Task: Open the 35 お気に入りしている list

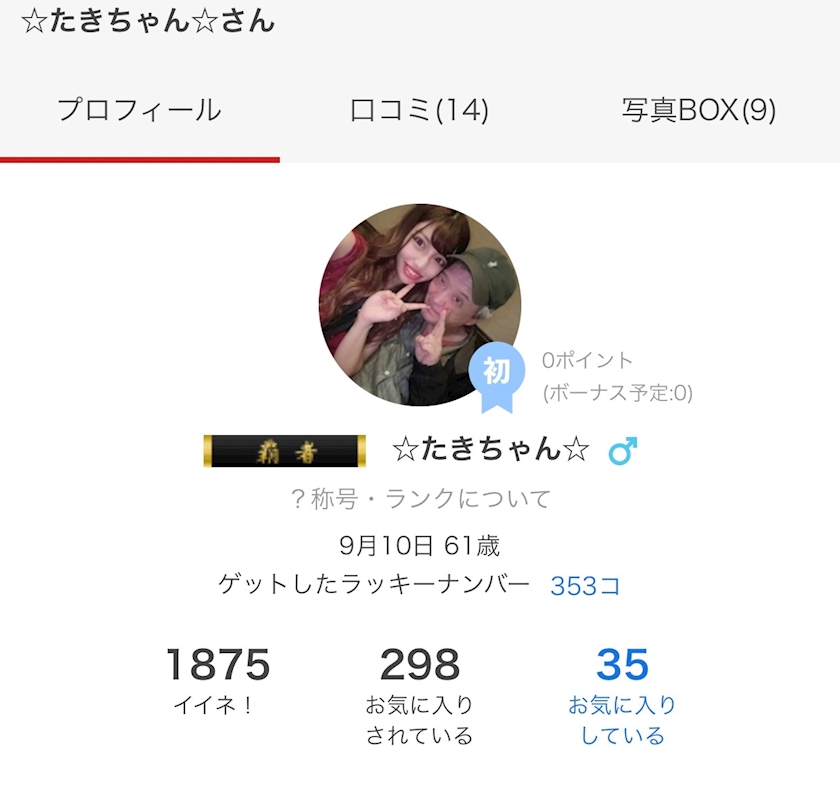Action: click(x=622, y=696)
